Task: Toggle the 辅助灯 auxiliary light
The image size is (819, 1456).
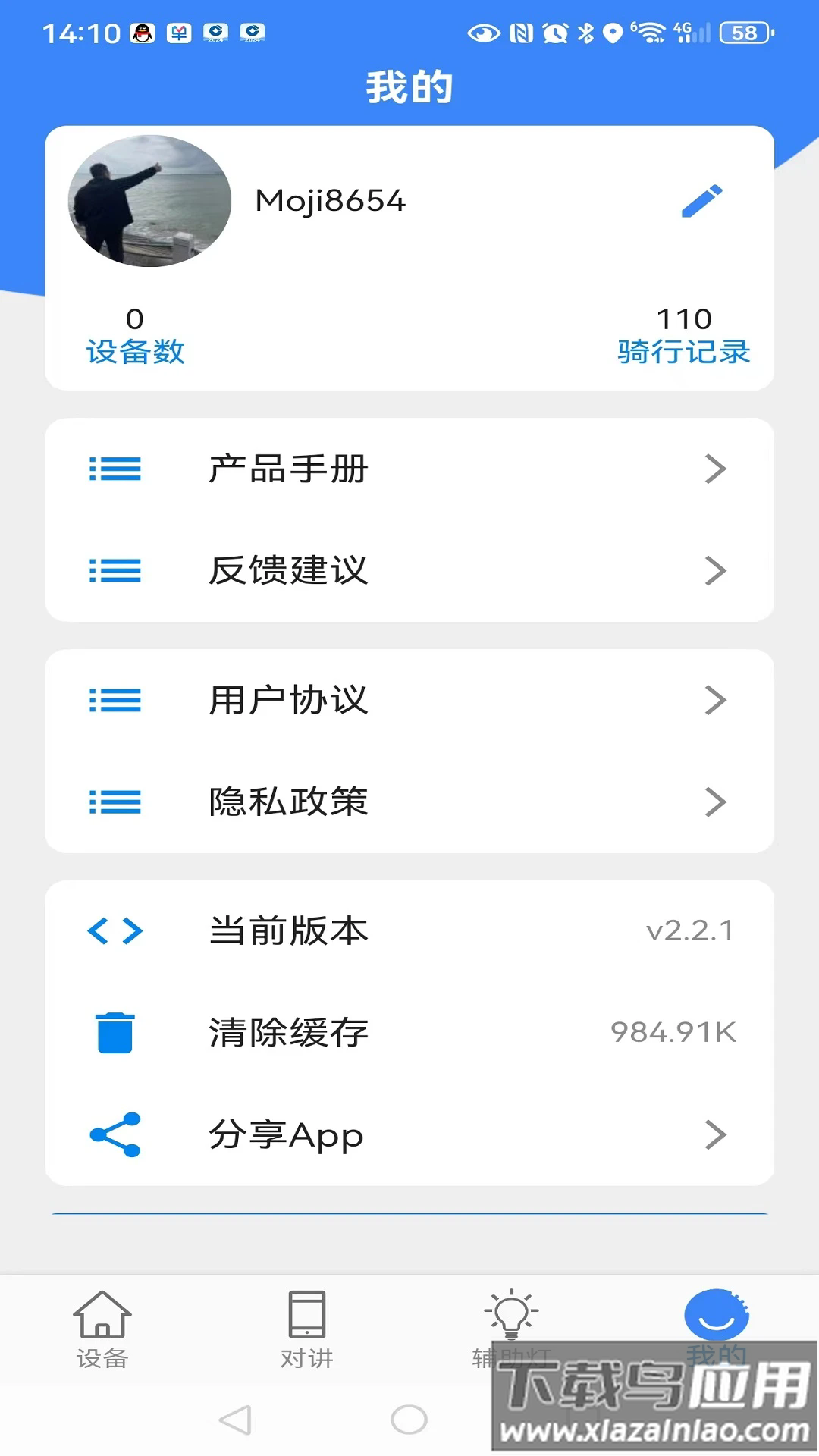Action: (512, 1327)
